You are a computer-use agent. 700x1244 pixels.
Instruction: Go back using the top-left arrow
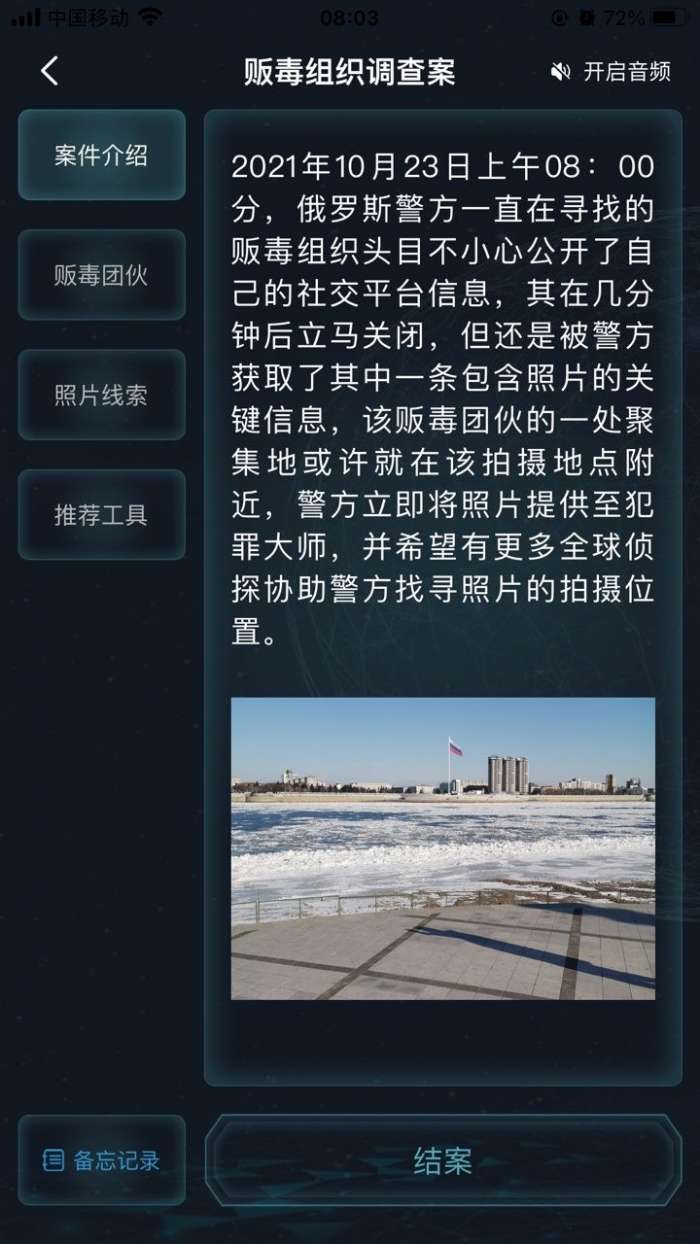point(49,71)
